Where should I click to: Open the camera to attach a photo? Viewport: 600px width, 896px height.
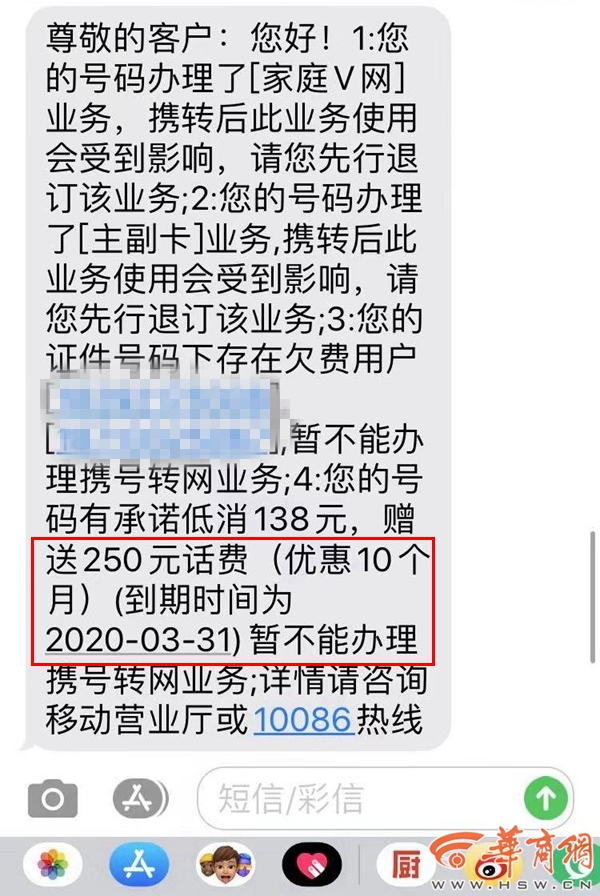(52, 798)
